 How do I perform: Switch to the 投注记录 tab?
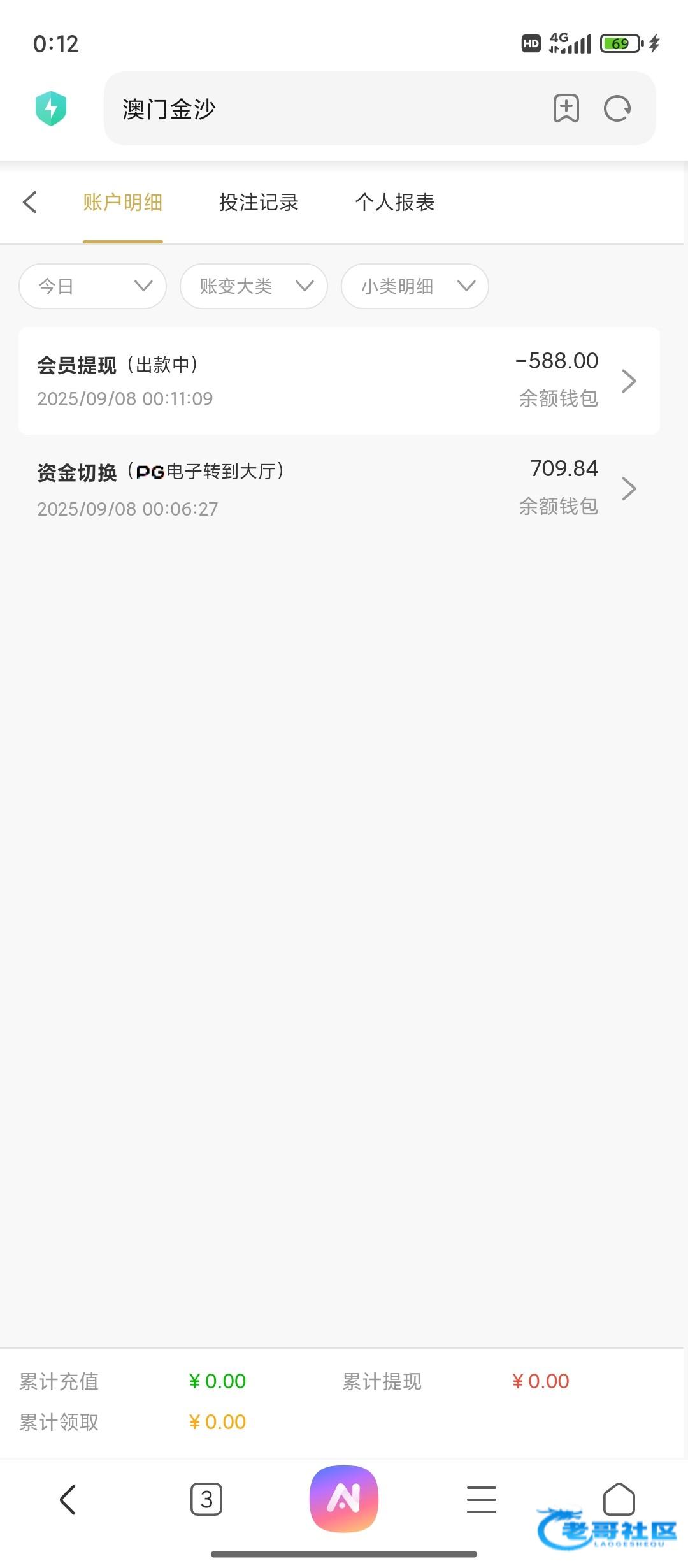click(x=259, y=203)
